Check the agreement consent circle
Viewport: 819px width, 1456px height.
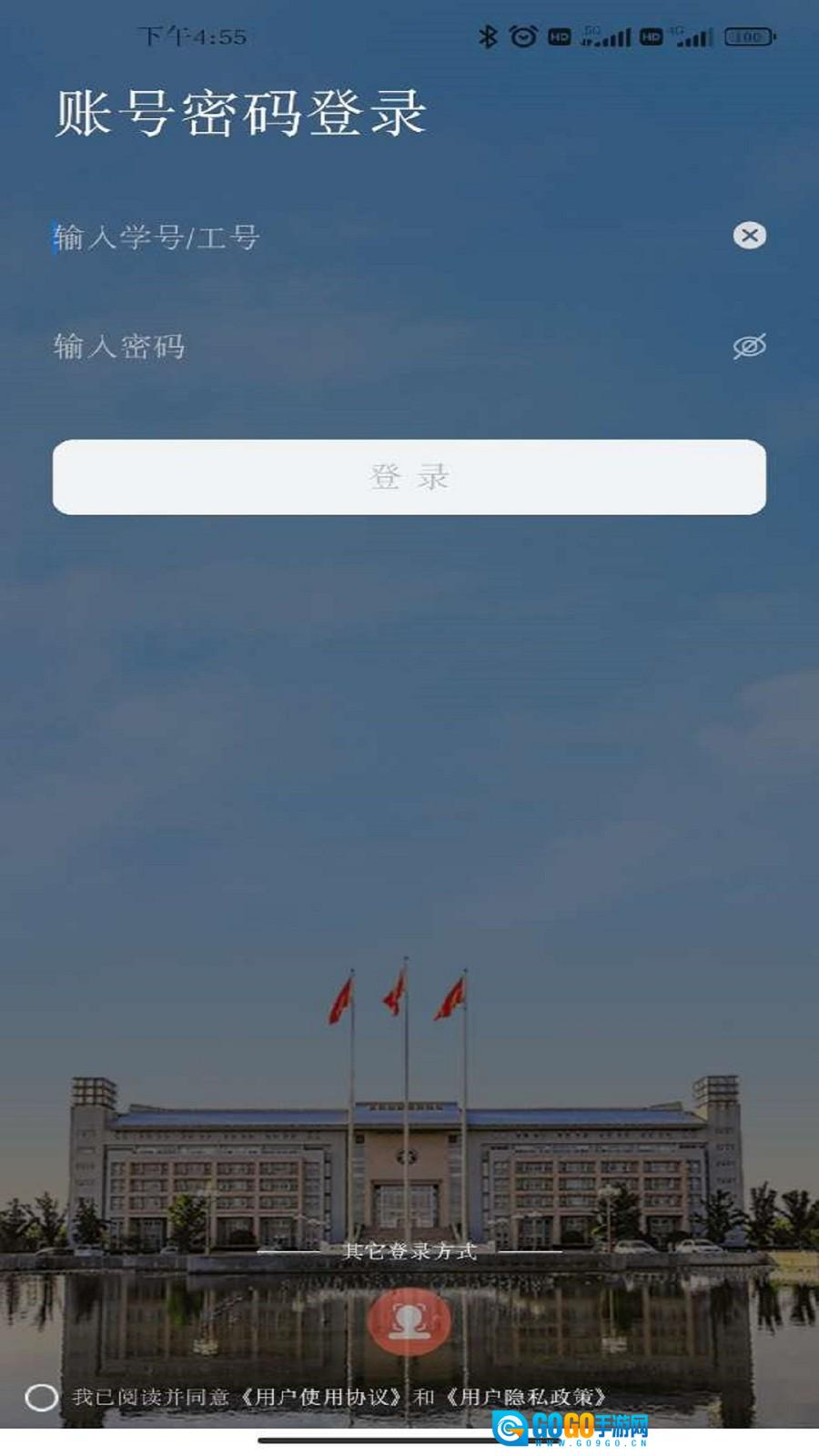[41, 1397]
